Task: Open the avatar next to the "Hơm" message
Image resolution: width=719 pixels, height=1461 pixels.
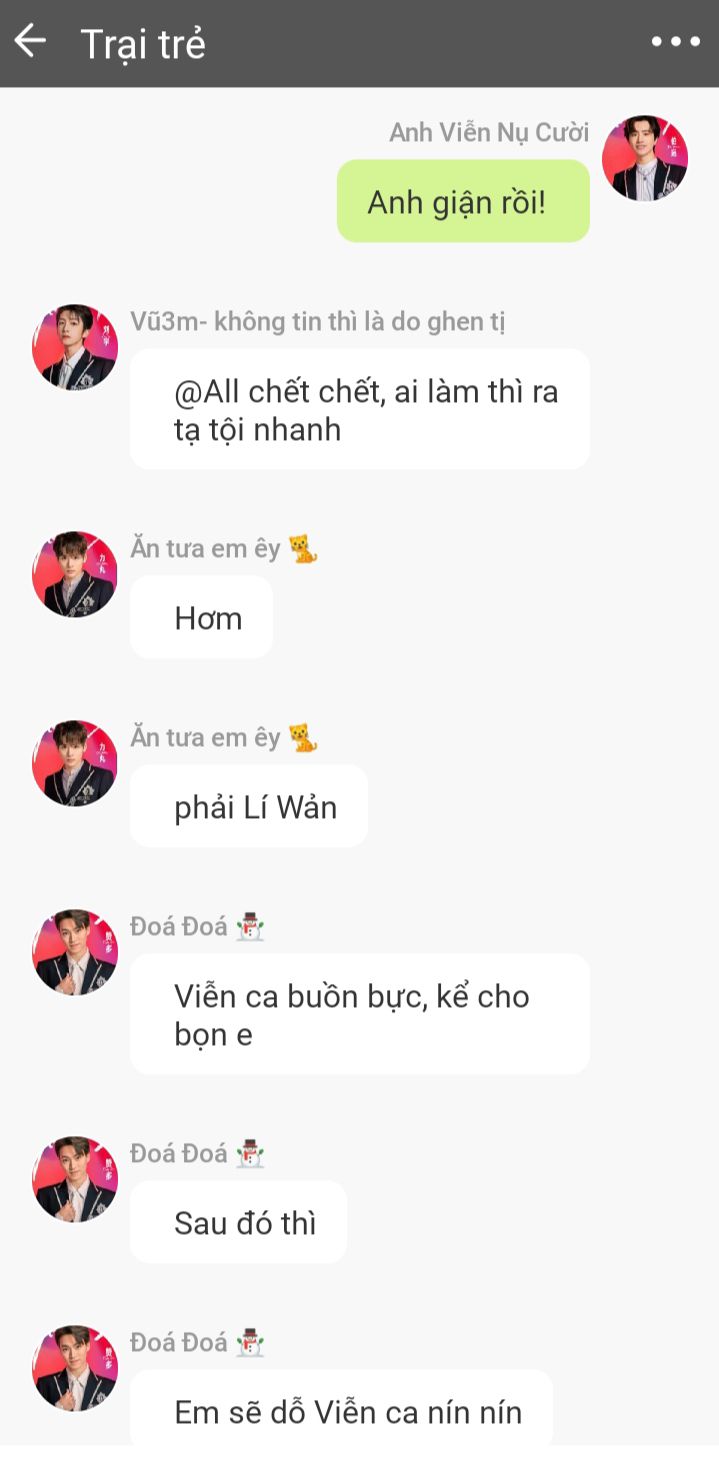Action: coord(75,574)
